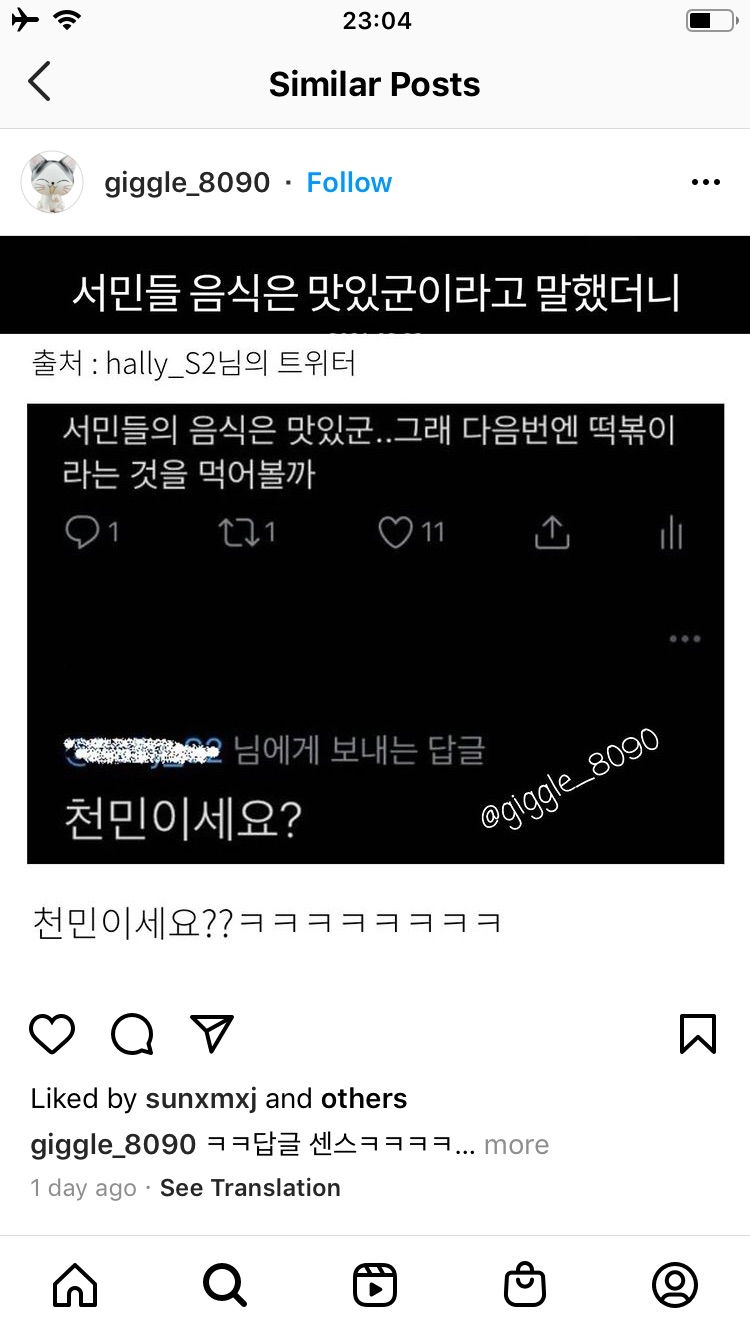Open the post's three-dot options menu
This screenshot has width=750, height=1334.
pos(706,183)
